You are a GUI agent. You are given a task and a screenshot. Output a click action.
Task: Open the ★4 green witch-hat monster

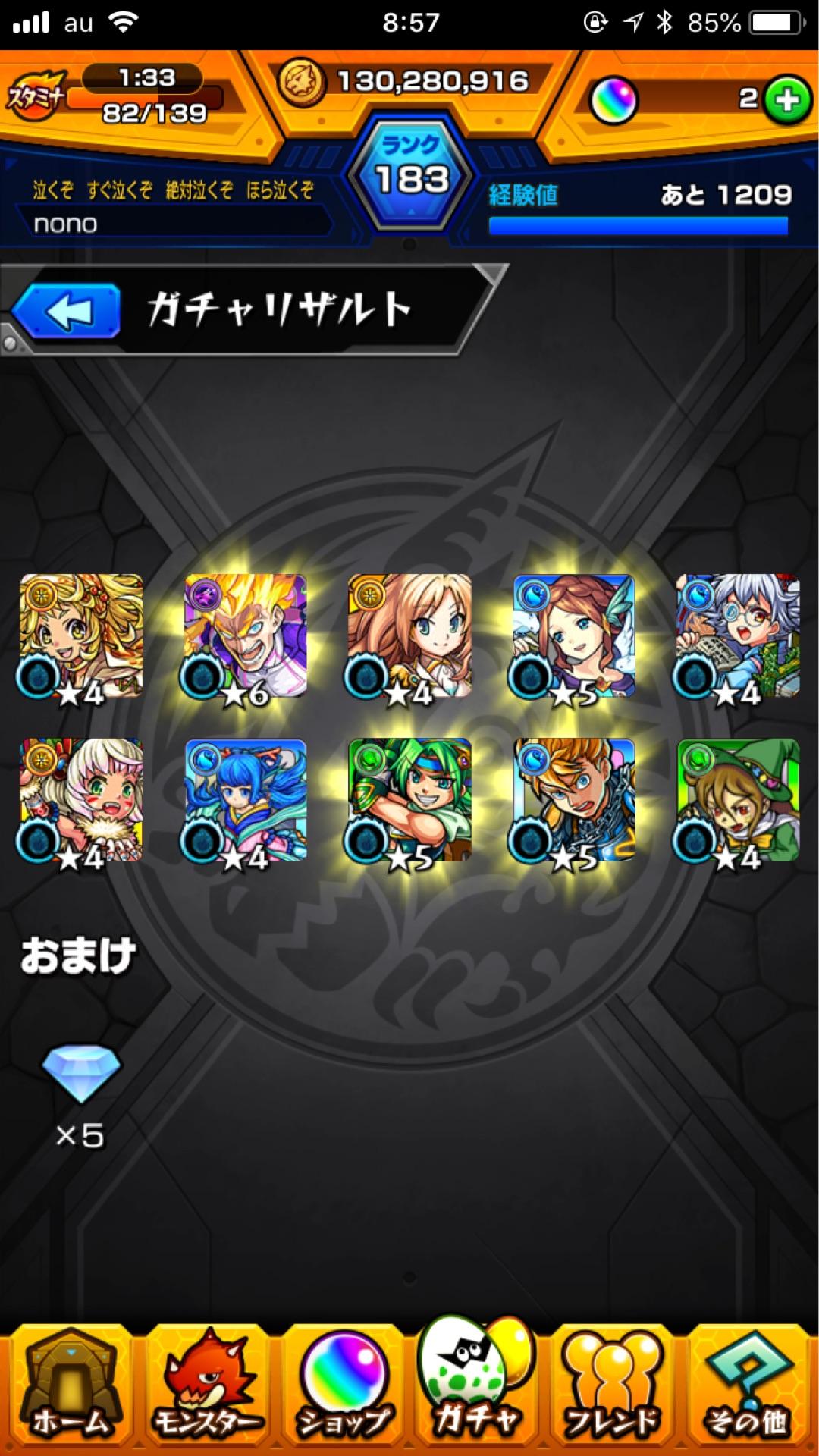(737, 800)
